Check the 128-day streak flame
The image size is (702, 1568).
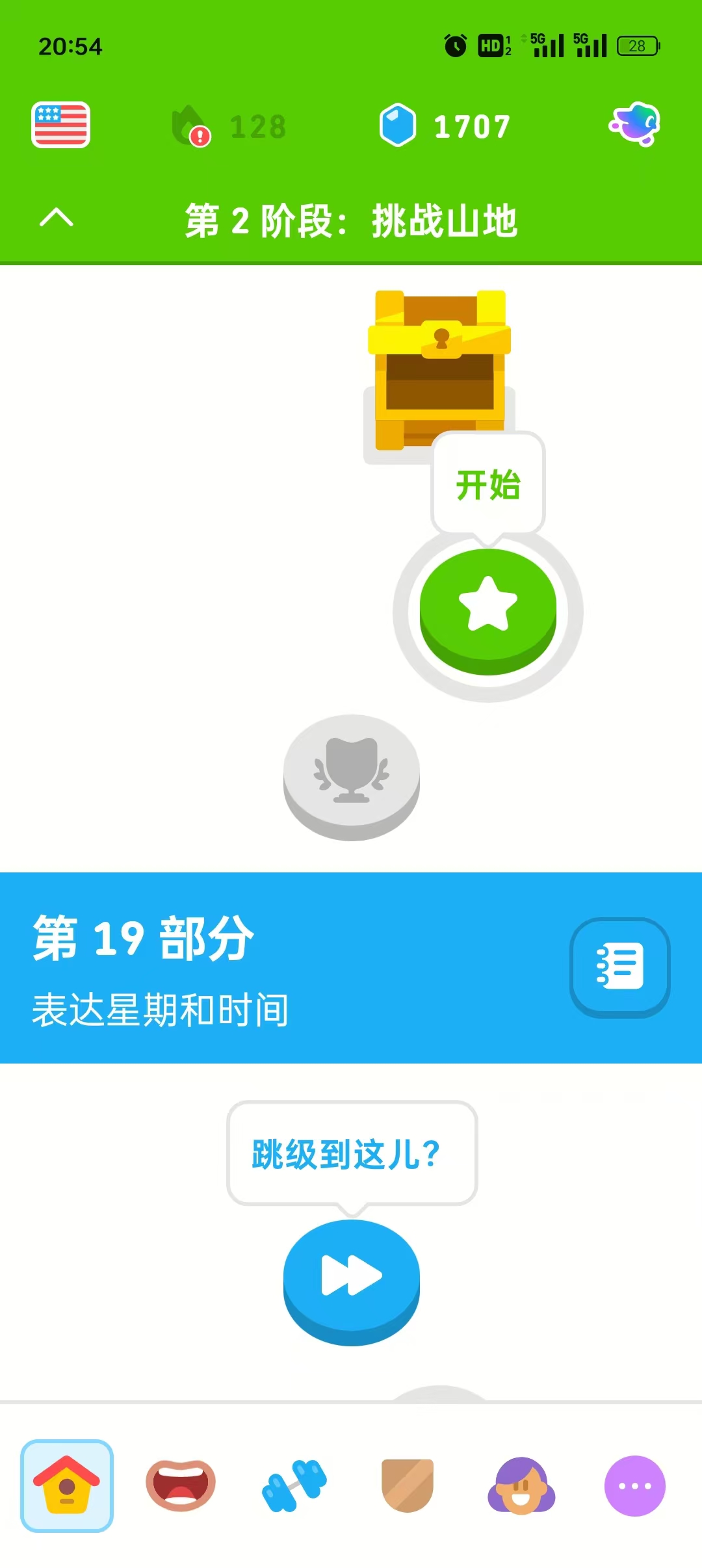pyautogui.click(x=229, y=126)
